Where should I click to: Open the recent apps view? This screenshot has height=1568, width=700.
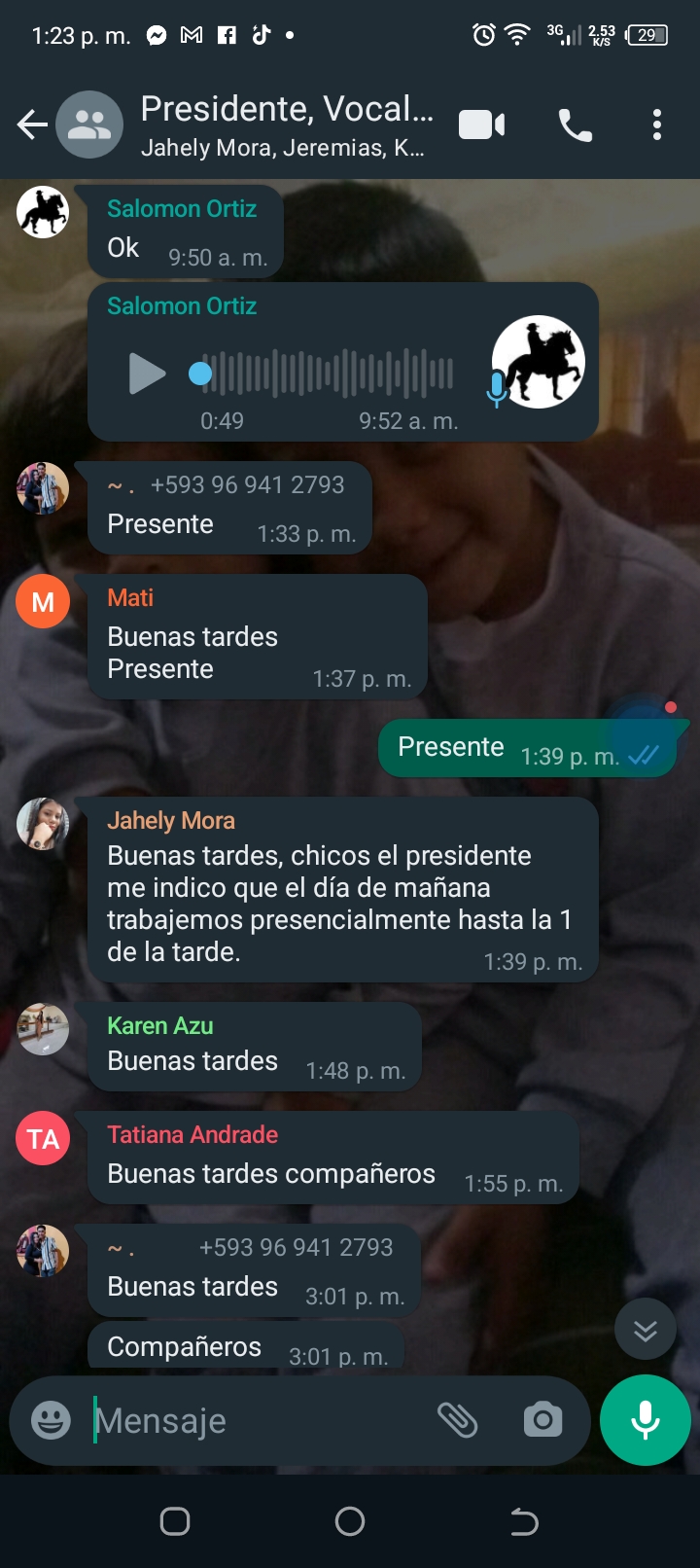[x=175, y=1521]
